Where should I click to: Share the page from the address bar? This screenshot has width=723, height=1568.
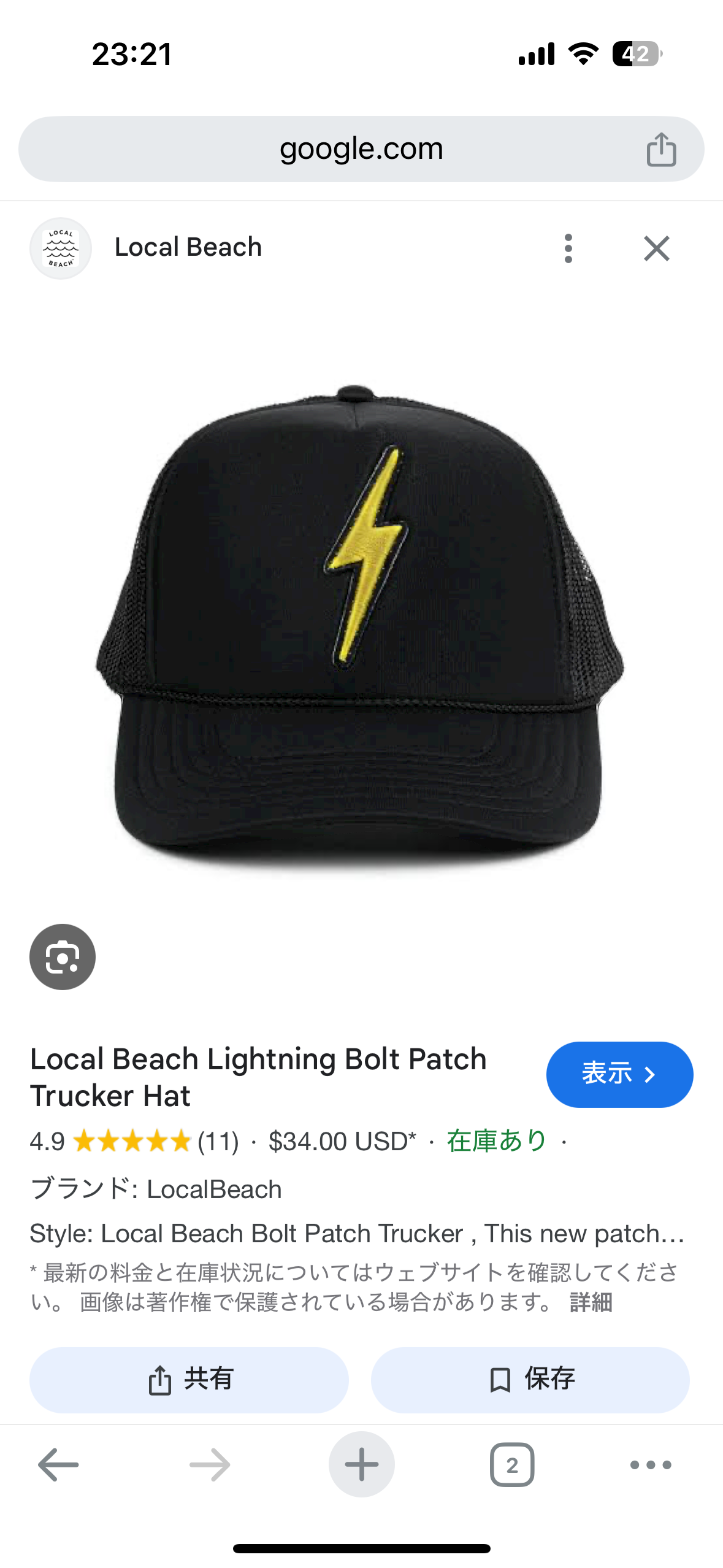661,150
